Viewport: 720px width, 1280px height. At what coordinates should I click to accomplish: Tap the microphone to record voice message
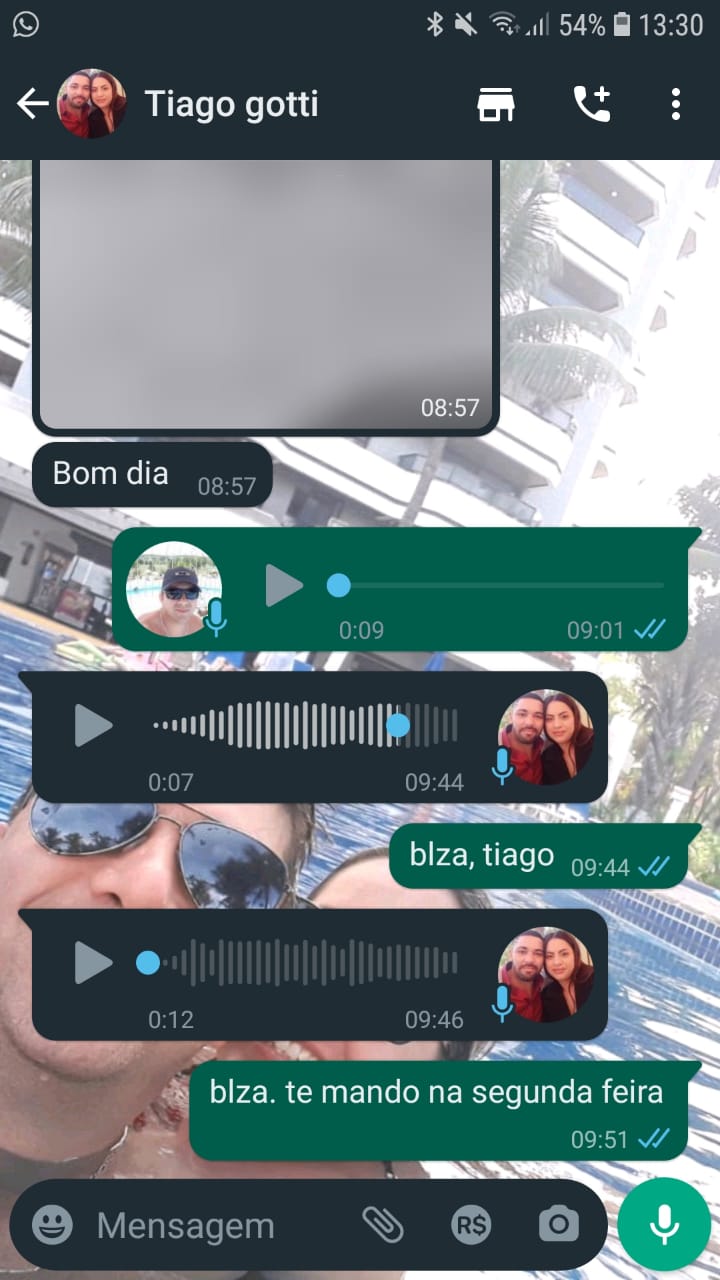click(x=664, y=1225)
